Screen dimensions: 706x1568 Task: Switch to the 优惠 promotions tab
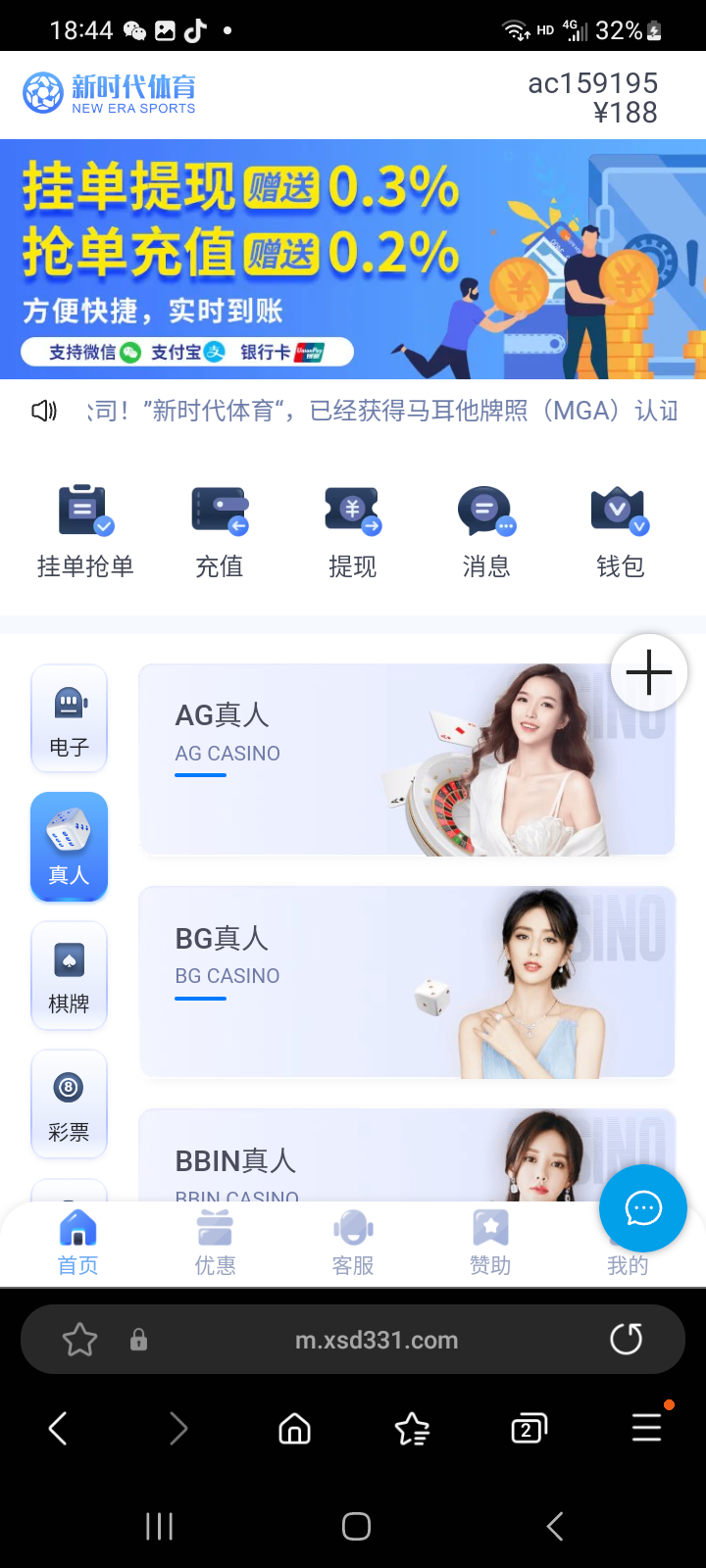pos(215,1242)
